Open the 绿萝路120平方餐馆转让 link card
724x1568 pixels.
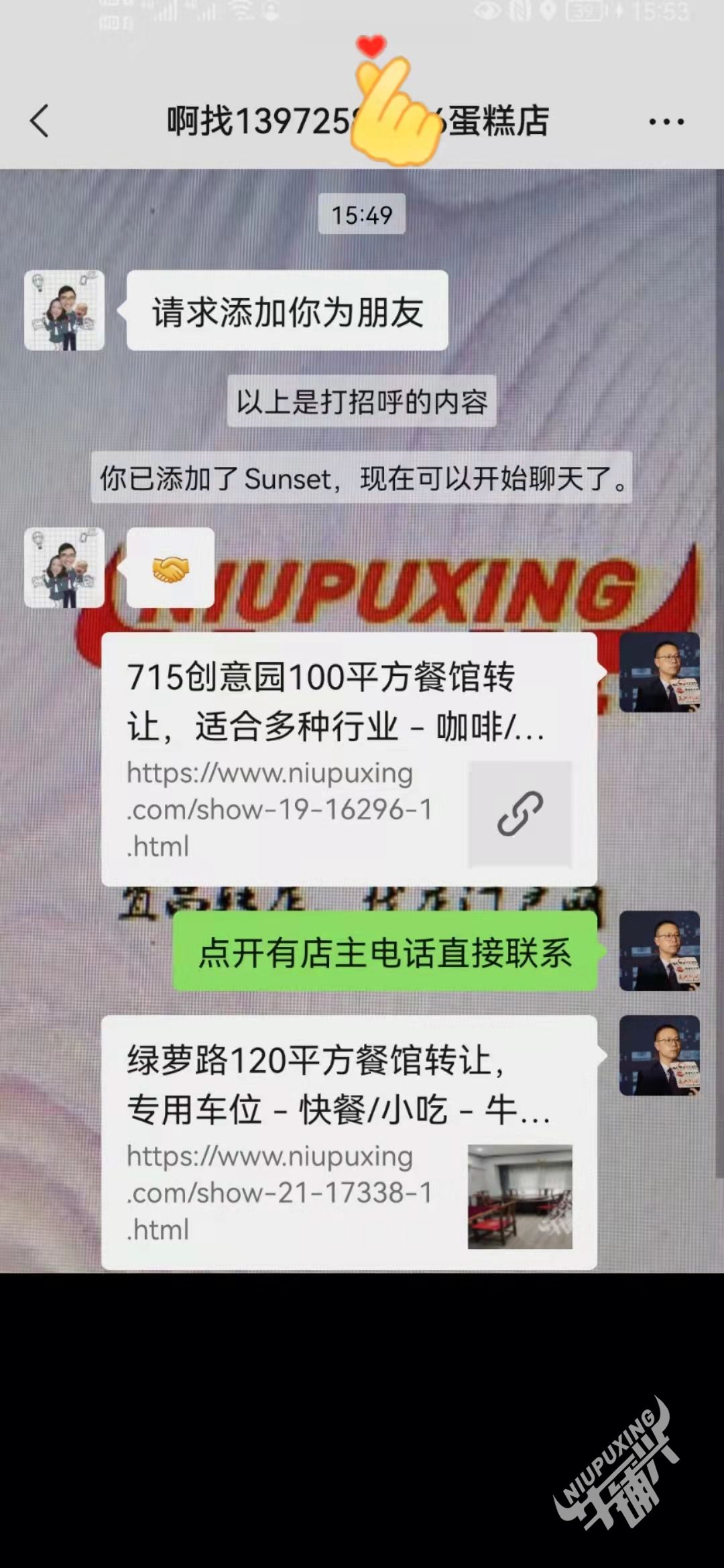click(x=349, y=1142)
